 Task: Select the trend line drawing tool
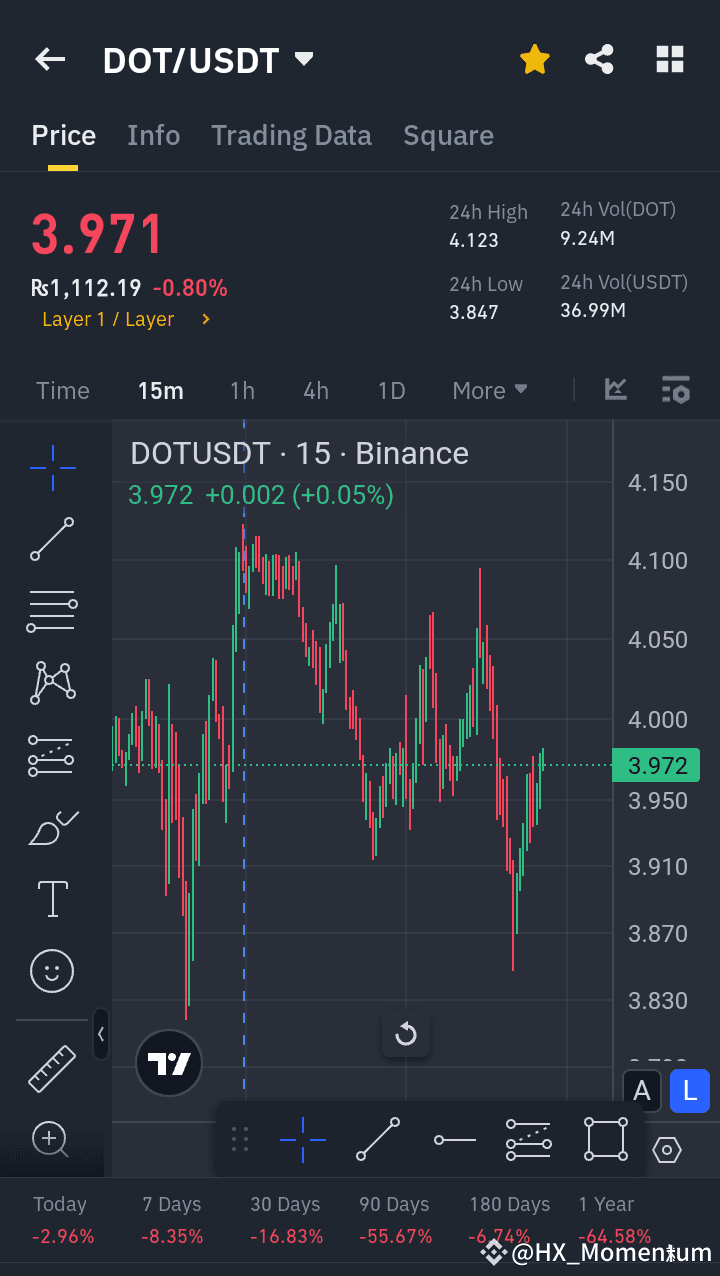pyautogui.click(x=52, y=539)
